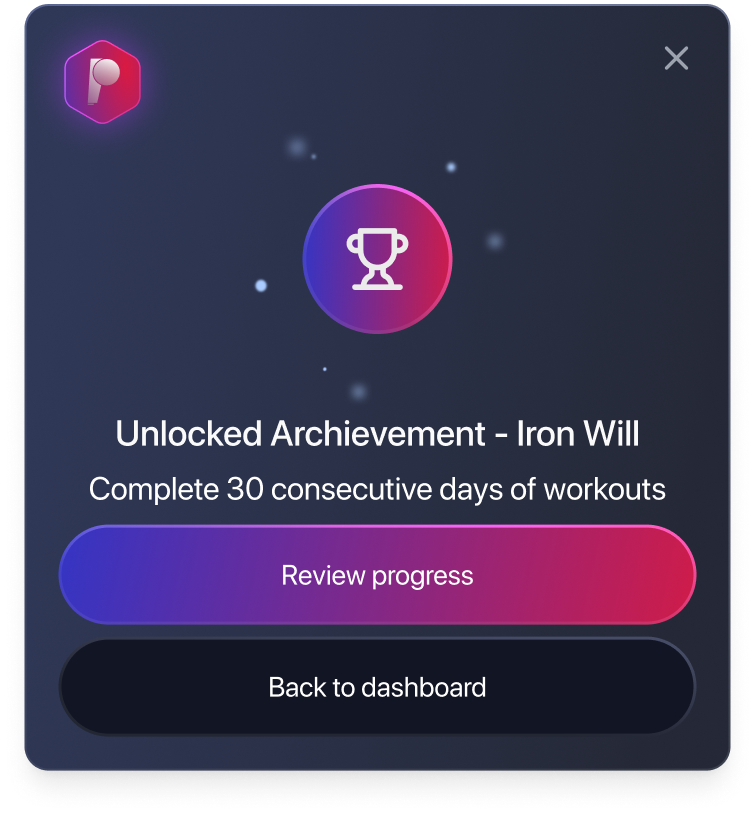
Task: Go back to dashboard
Action: pyautogui.click(x=377, y=687)
